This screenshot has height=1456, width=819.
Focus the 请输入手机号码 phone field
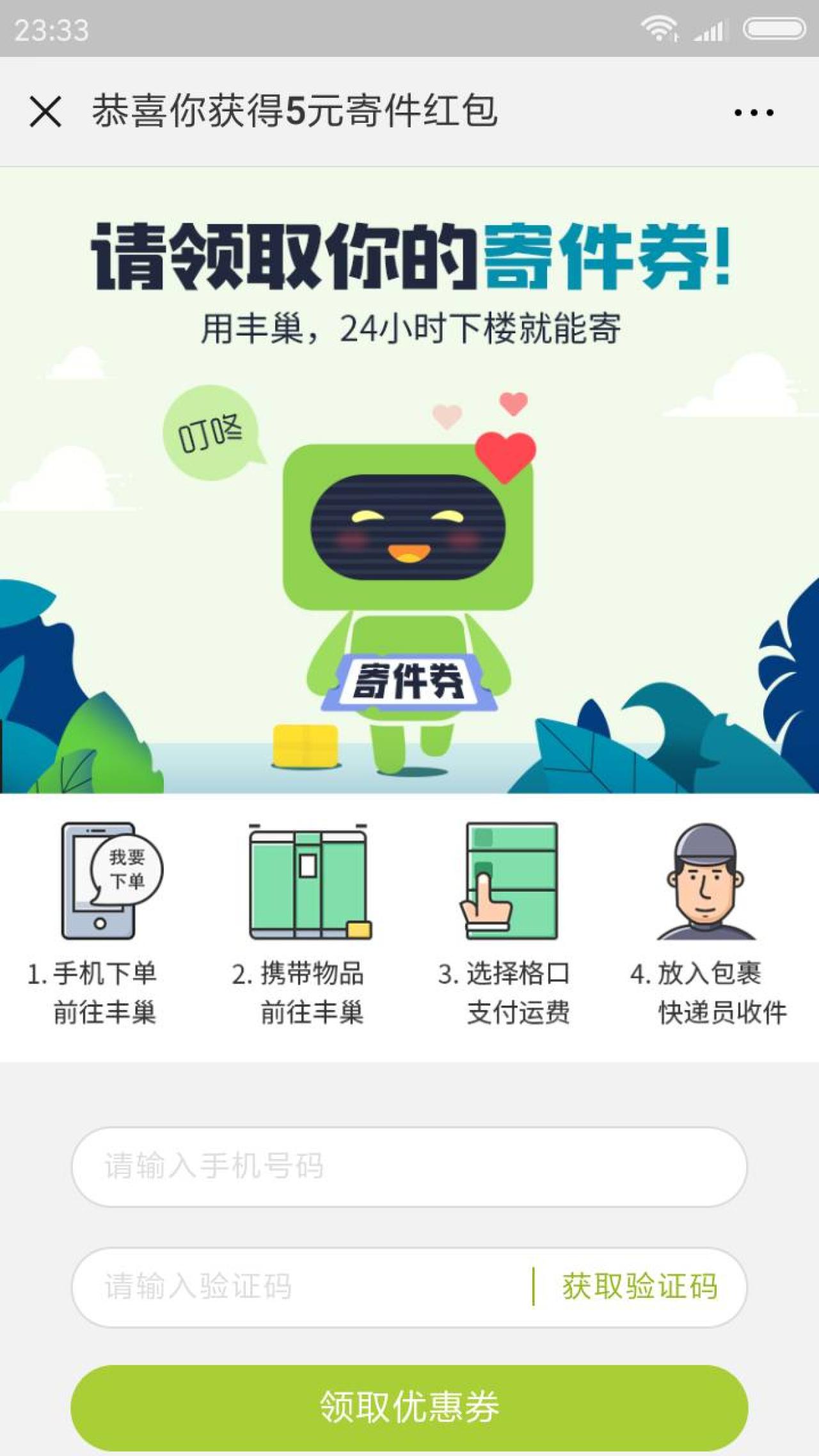(x=408, y=1167)
